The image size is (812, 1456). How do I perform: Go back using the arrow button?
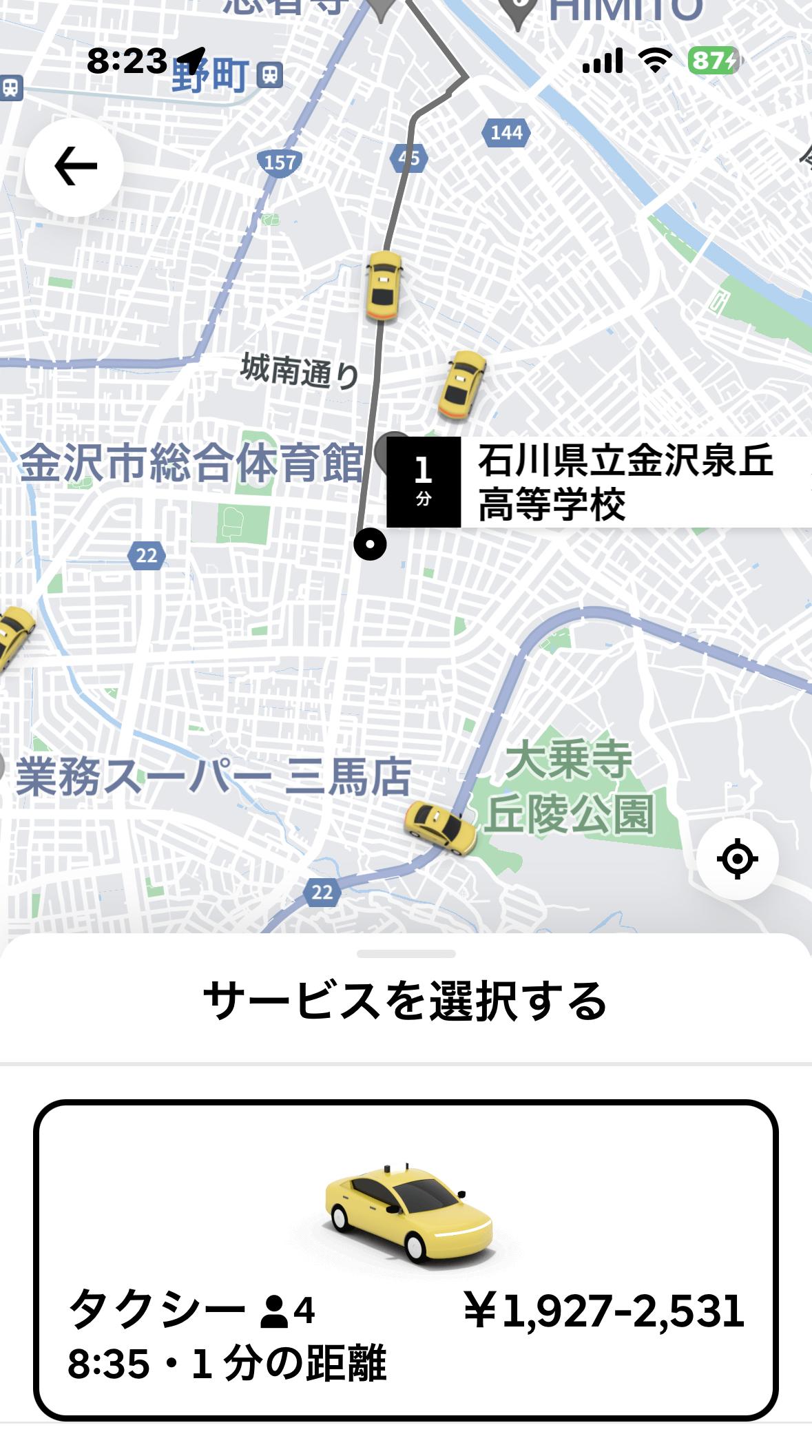pos(74,167)
